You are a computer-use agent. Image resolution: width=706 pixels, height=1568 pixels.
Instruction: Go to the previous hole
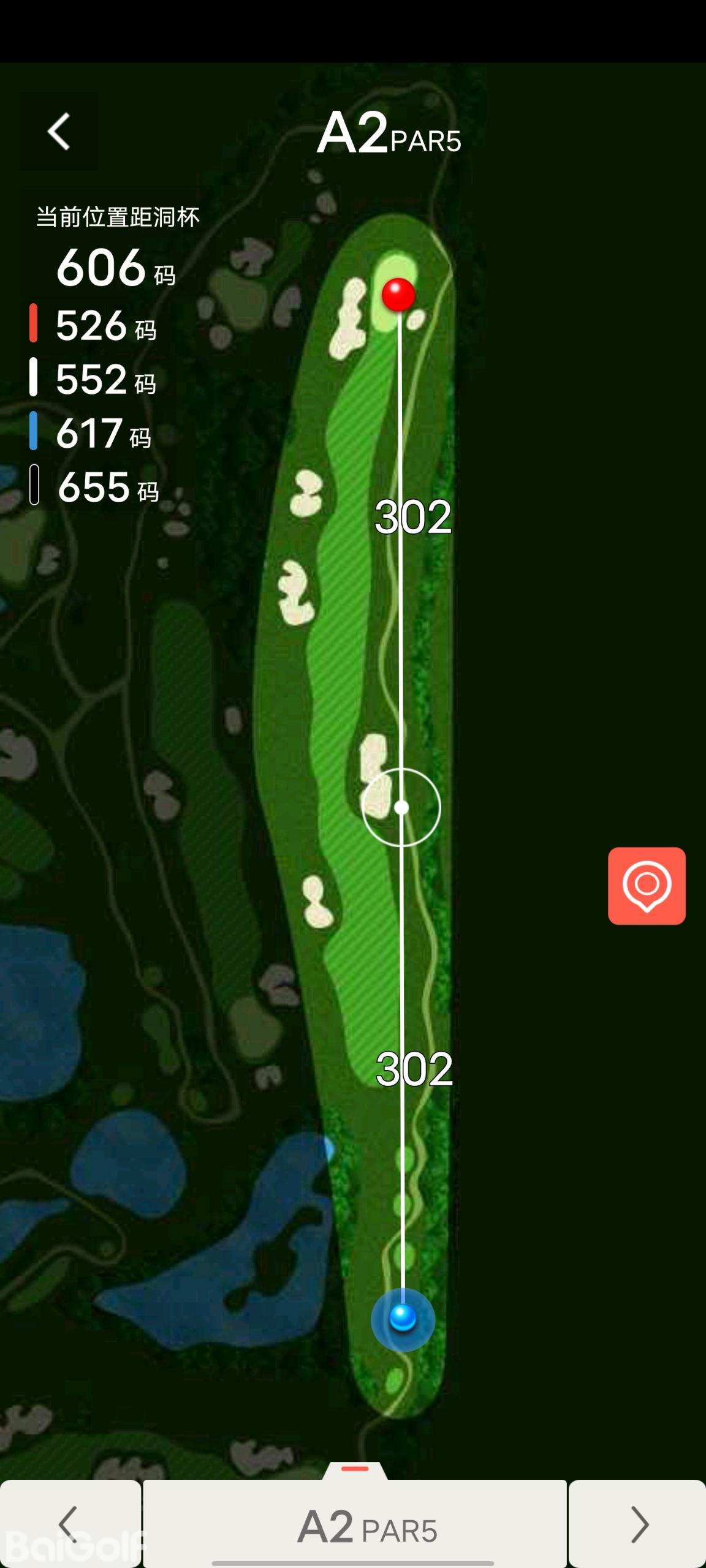tap(70, 1524)
